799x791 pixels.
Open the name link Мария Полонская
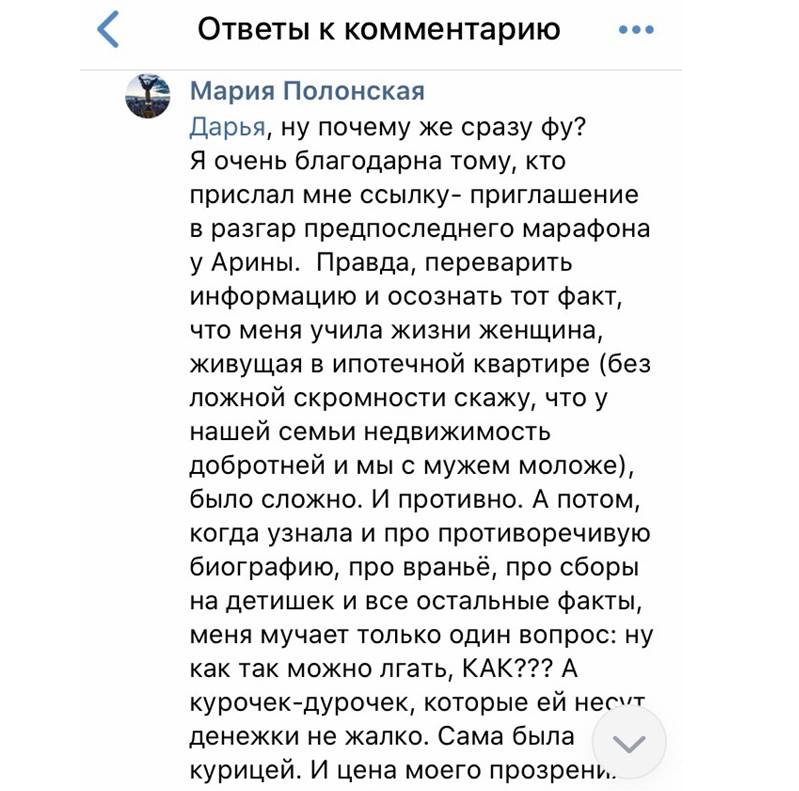[x=307, y=91]
